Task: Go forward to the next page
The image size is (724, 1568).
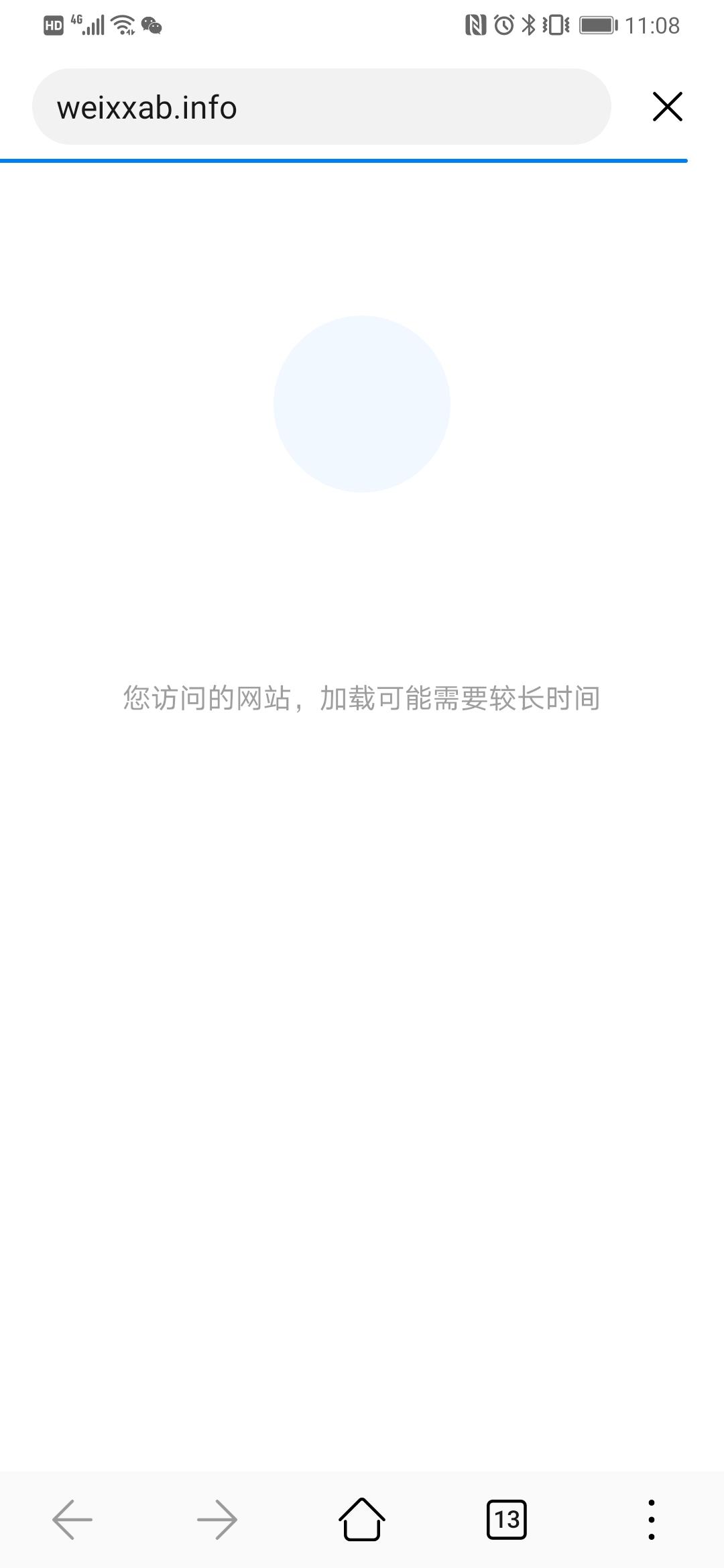Action: coord(217,1520)
